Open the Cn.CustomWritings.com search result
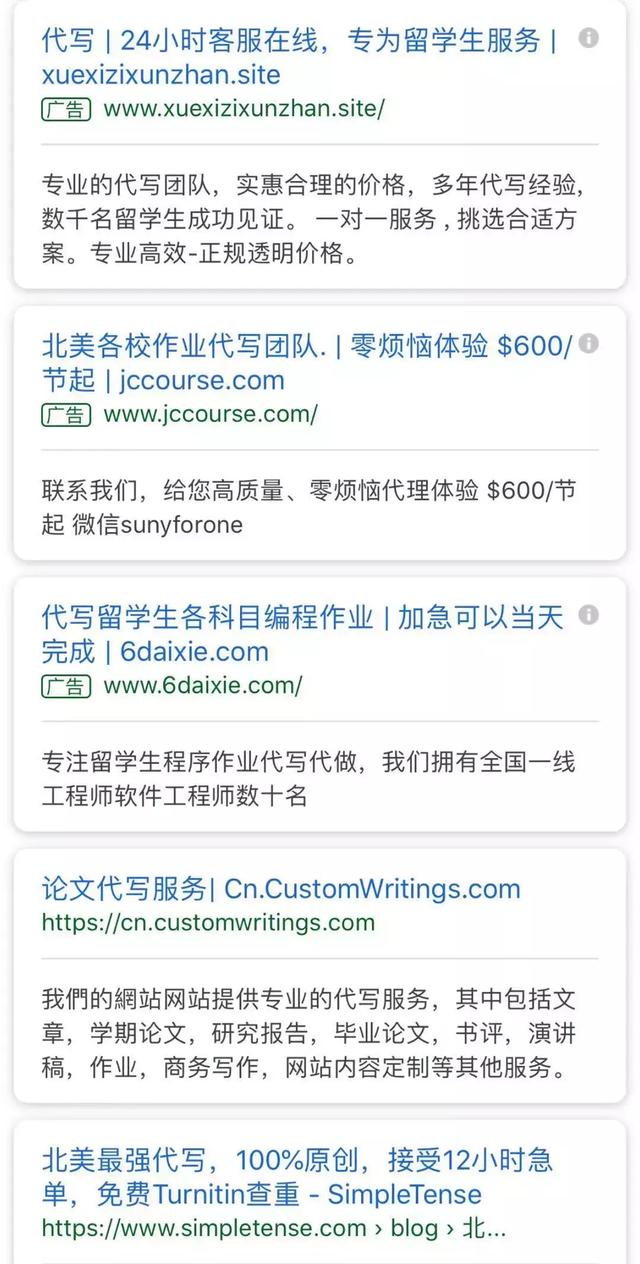 tap(280, 889)
